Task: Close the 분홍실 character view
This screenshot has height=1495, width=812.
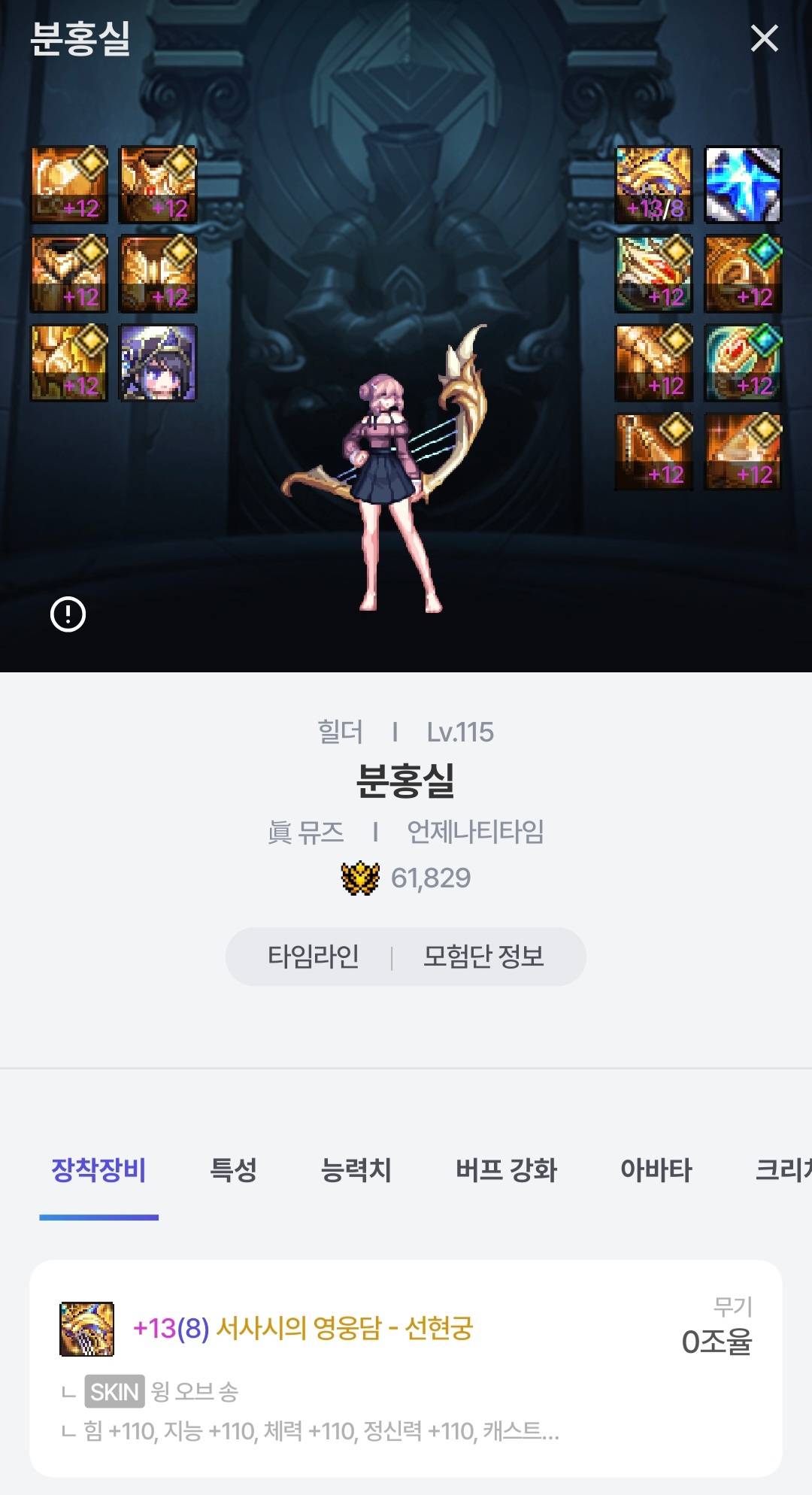Action: [764, 38]
